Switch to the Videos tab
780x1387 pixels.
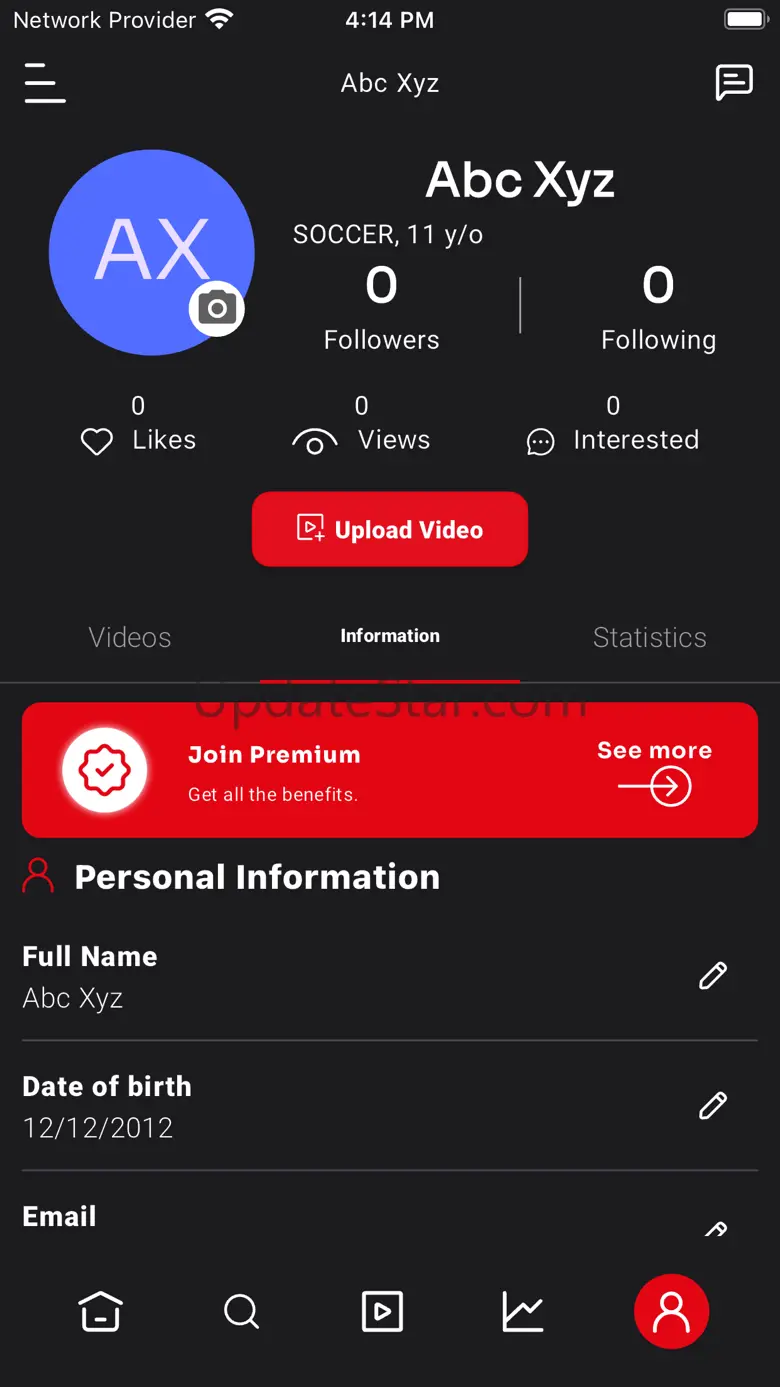pos(130,637)
